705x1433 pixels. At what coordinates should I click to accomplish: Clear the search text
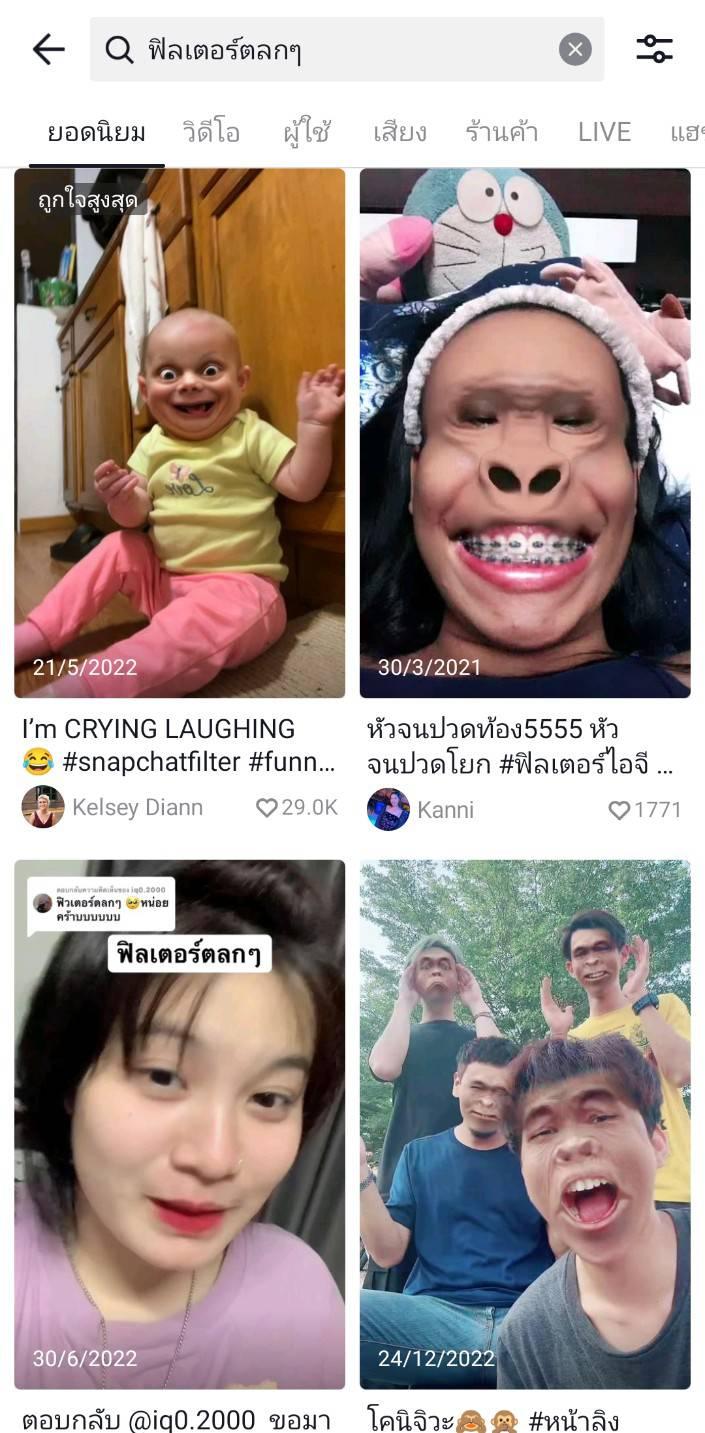[575, 49]
